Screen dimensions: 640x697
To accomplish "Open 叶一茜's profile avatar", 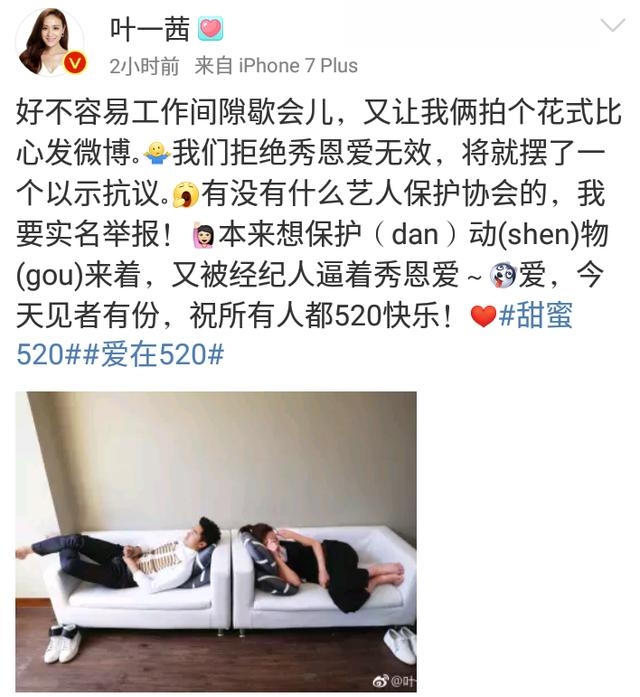I will tap(50, 42).
